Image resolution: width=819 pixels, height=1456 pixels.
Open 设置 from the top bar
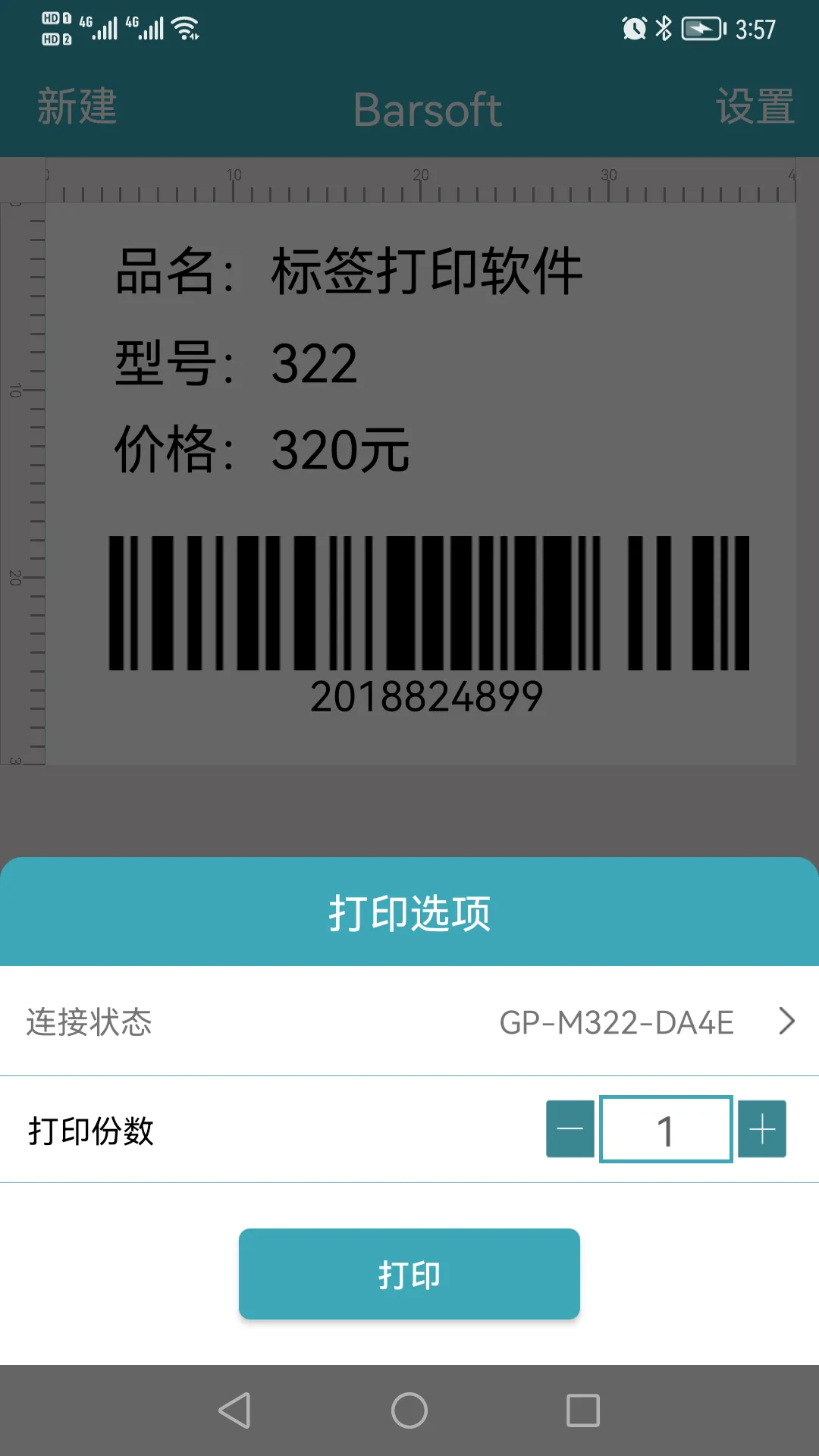pyautogui.click(x=756, y=109)
